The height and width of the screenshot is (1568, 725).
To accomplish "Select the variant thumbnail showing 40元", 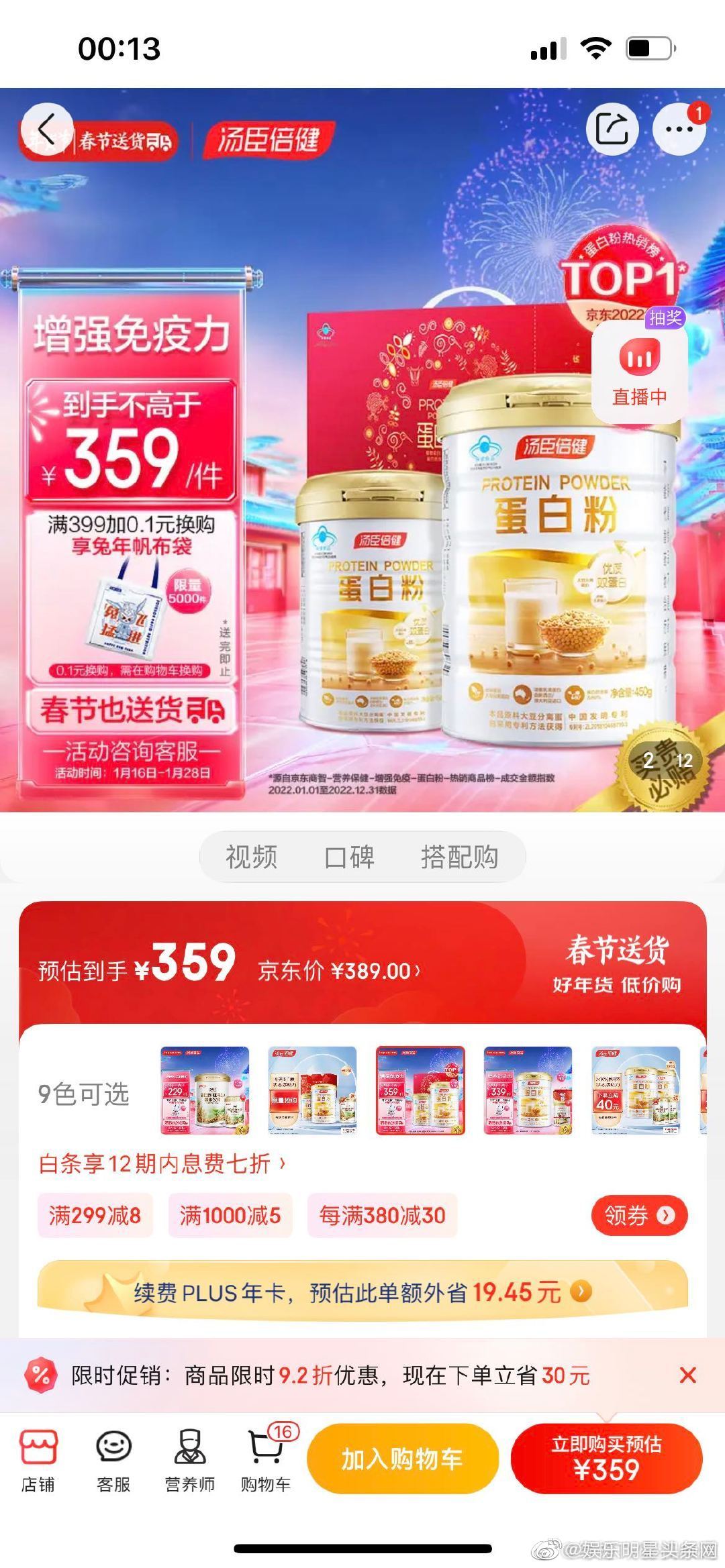I will tap(636, 1090).
